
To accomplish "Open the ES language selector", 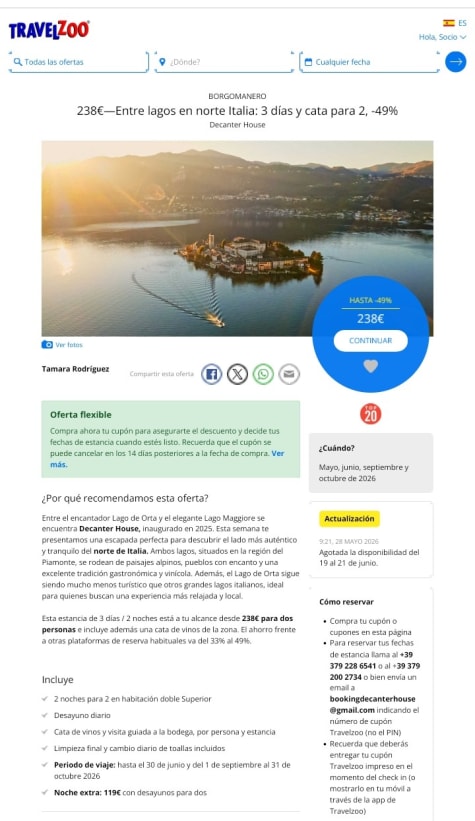I will (x=455, y=23).
